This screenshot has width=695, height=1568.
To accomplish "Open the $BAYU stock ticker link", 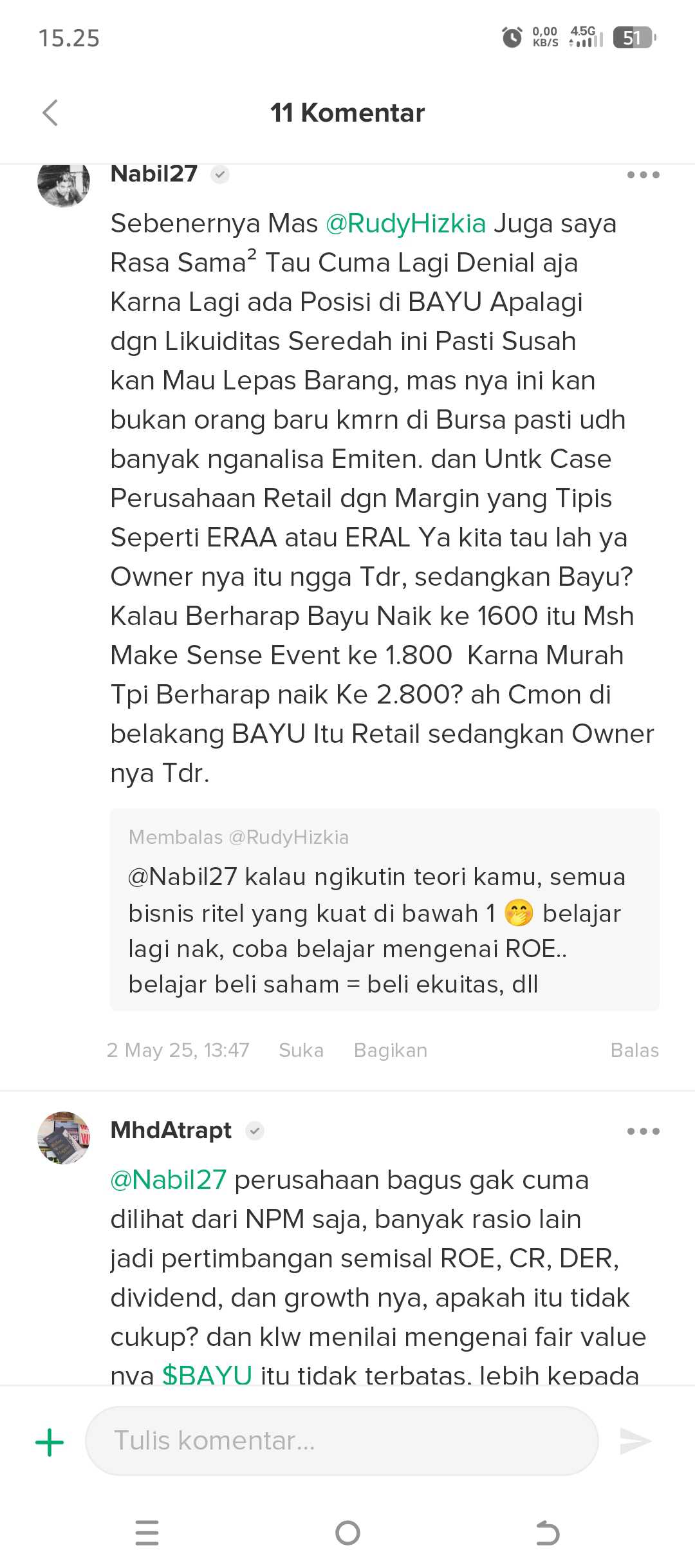I will 207,1374.
